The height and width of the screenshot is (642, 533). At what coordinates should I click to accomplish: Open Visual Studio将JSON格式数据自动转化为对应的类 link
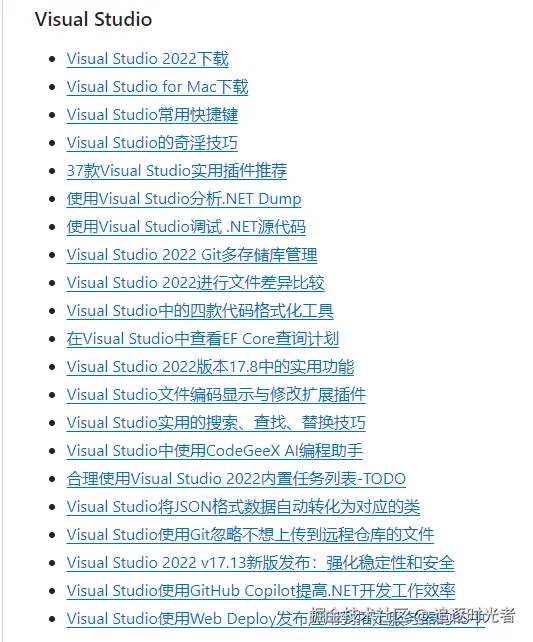[243, 507]
